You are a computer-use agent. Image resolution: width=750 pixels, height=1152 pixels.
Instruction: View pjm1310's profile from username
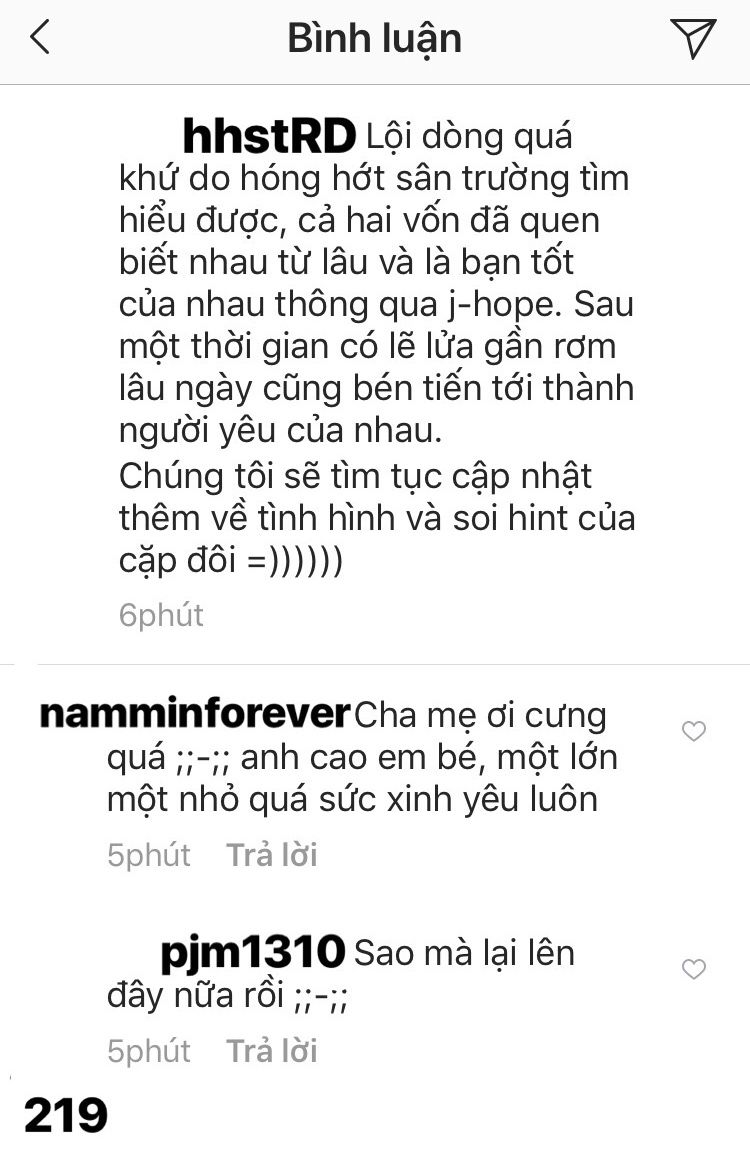tap(252, 952)
